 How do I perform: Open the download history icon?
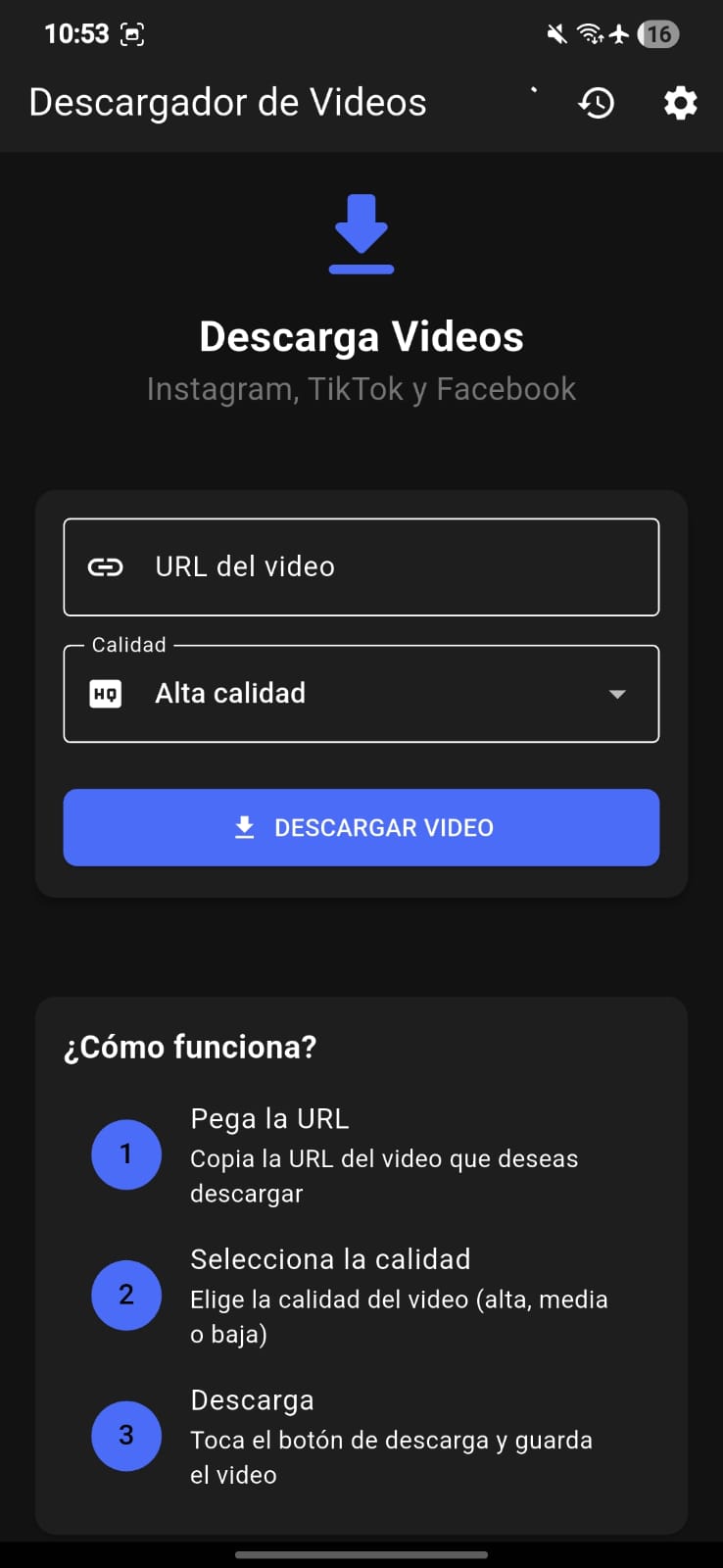point(597,102)
